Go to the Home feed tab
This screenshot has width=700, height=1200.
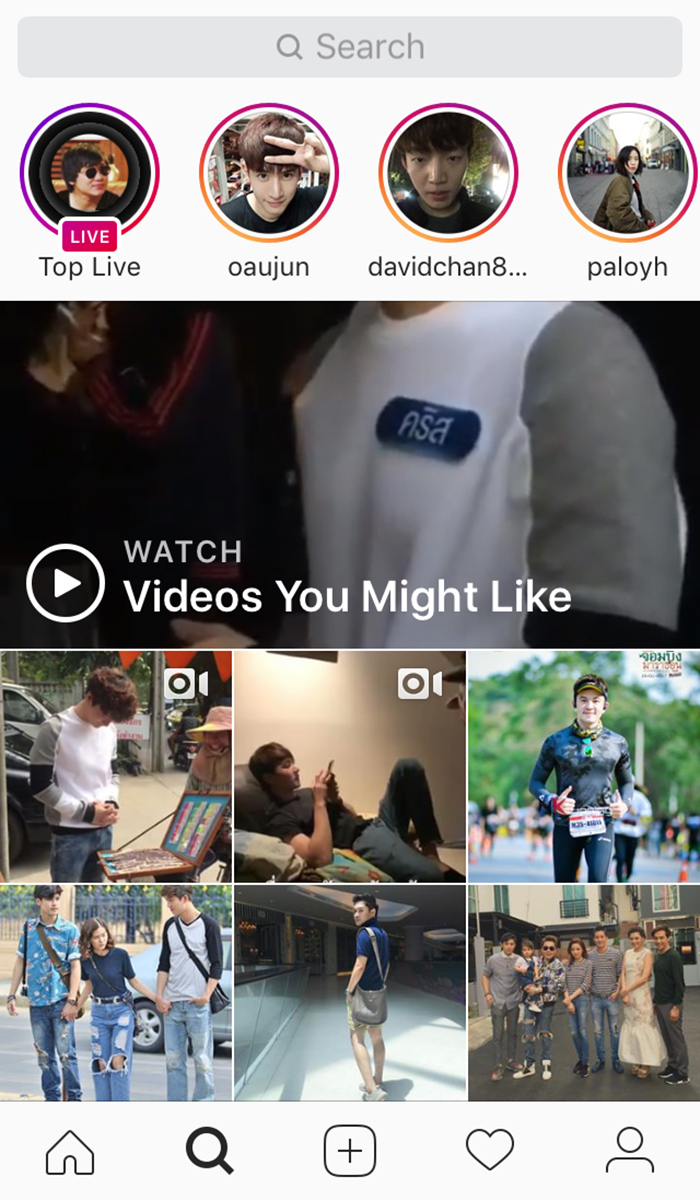click(70, 1150)
